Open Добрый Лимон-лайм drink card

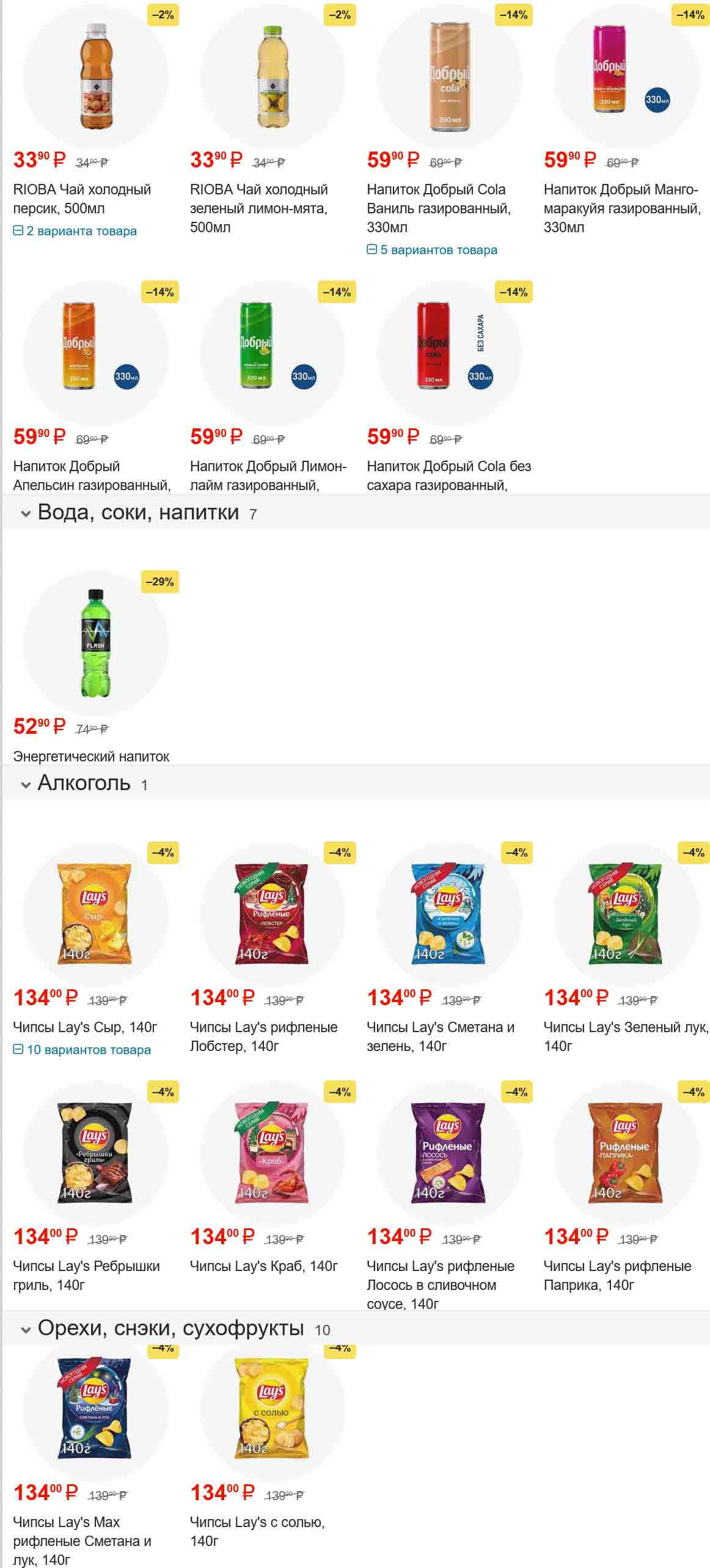[x=268, y=475]
